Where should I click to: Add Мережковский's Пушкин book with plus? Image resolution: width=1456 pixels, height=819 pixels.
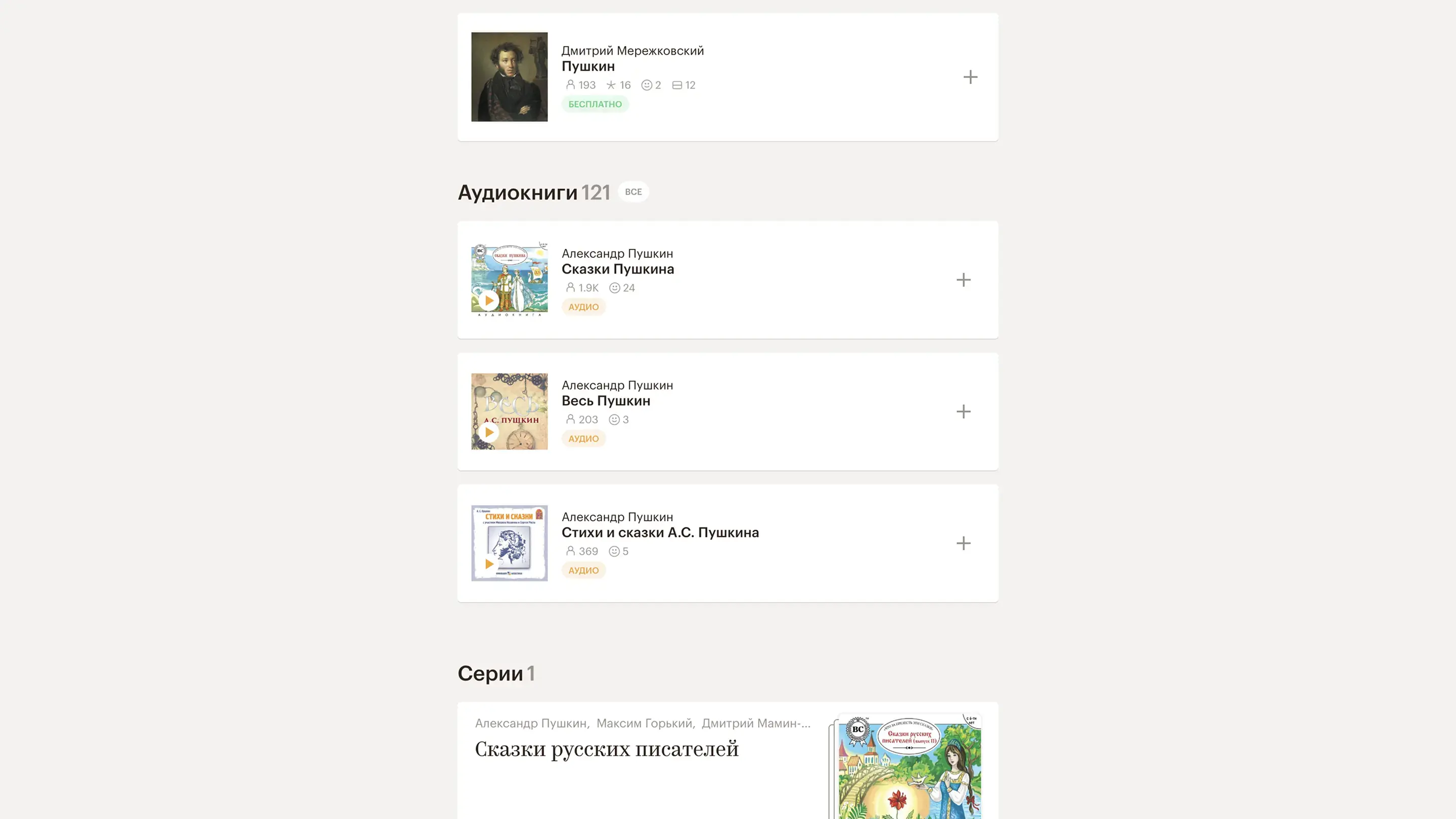click(970, 77)
